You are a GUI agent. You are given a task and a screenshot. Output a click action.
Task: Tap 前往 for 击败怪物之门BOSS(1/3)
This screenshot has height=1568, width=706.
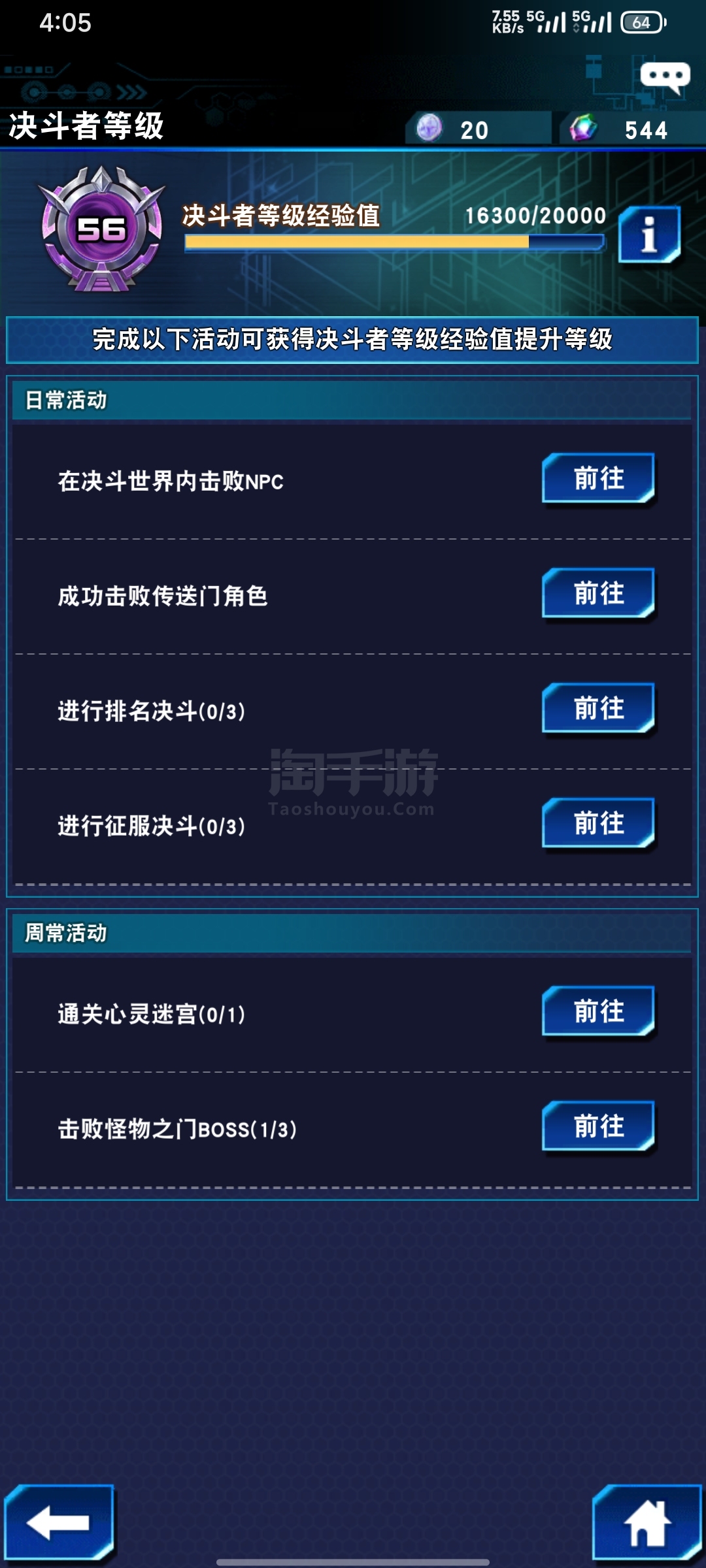point(598,1127)
